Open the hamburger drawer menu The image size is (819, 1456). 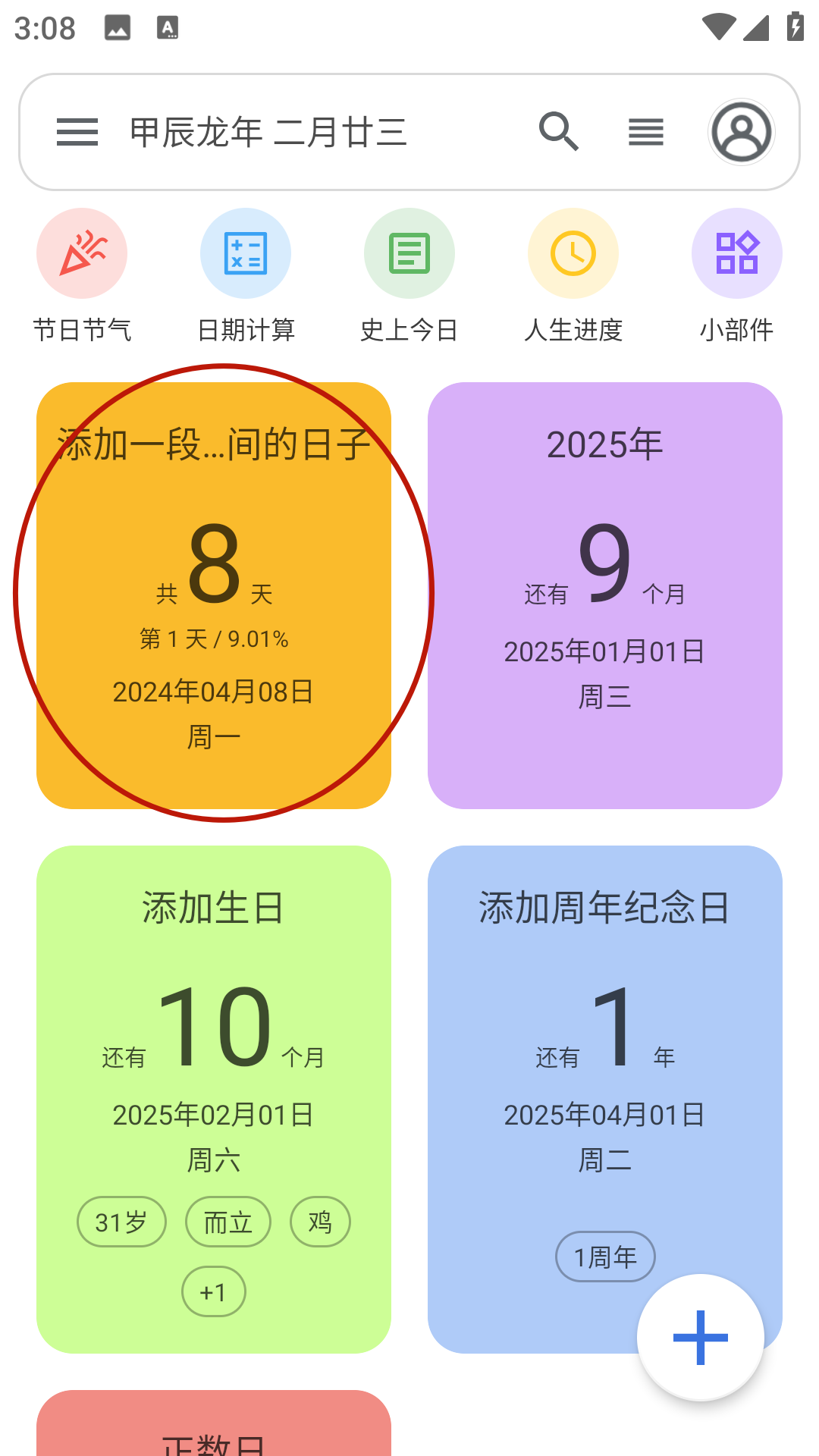pyautogui.click(x=77, y=132)
